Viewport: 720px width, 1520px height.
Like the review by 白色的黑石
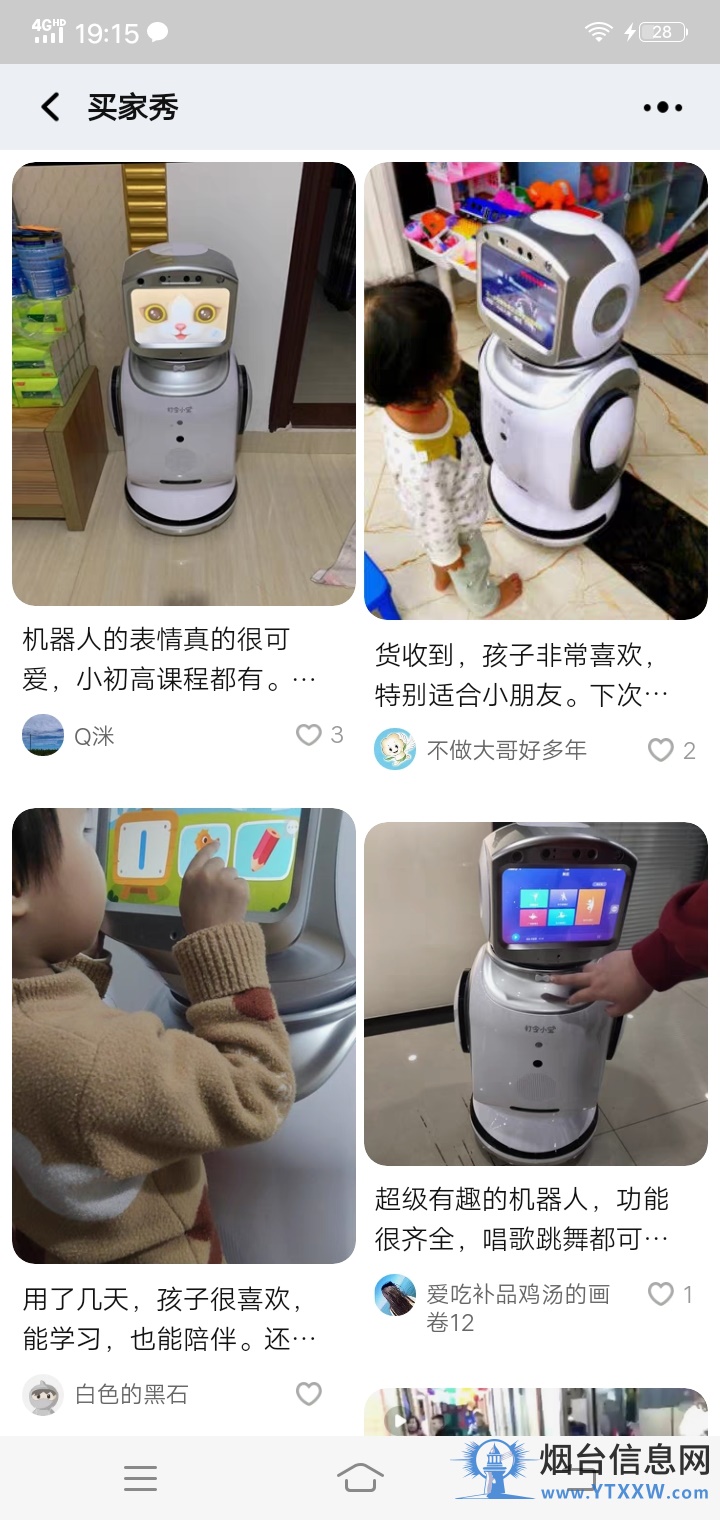point(309,1393)
